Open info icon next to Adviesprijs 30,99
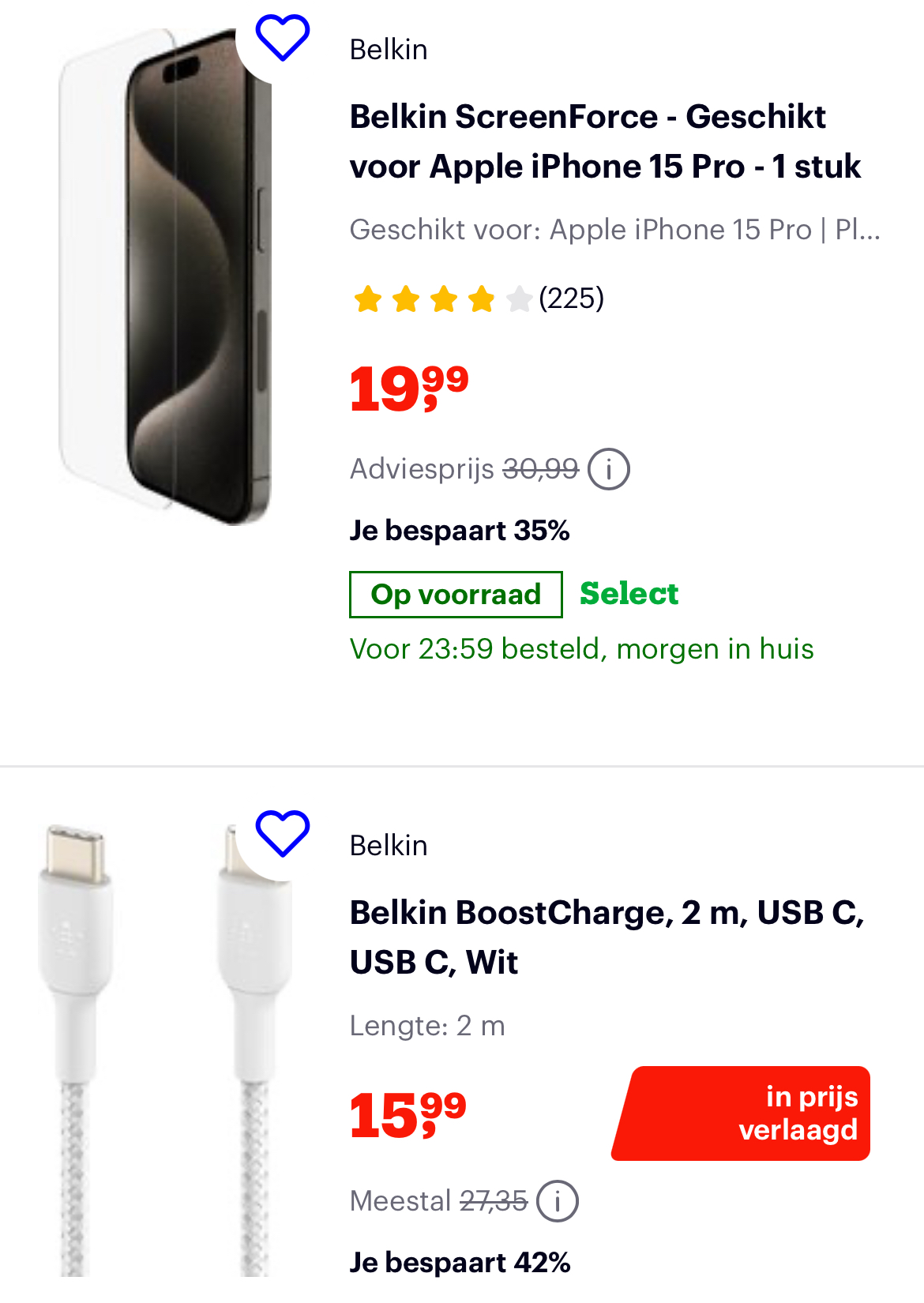Viewport: 924px width, 1303px height. [x=607, y=469]
